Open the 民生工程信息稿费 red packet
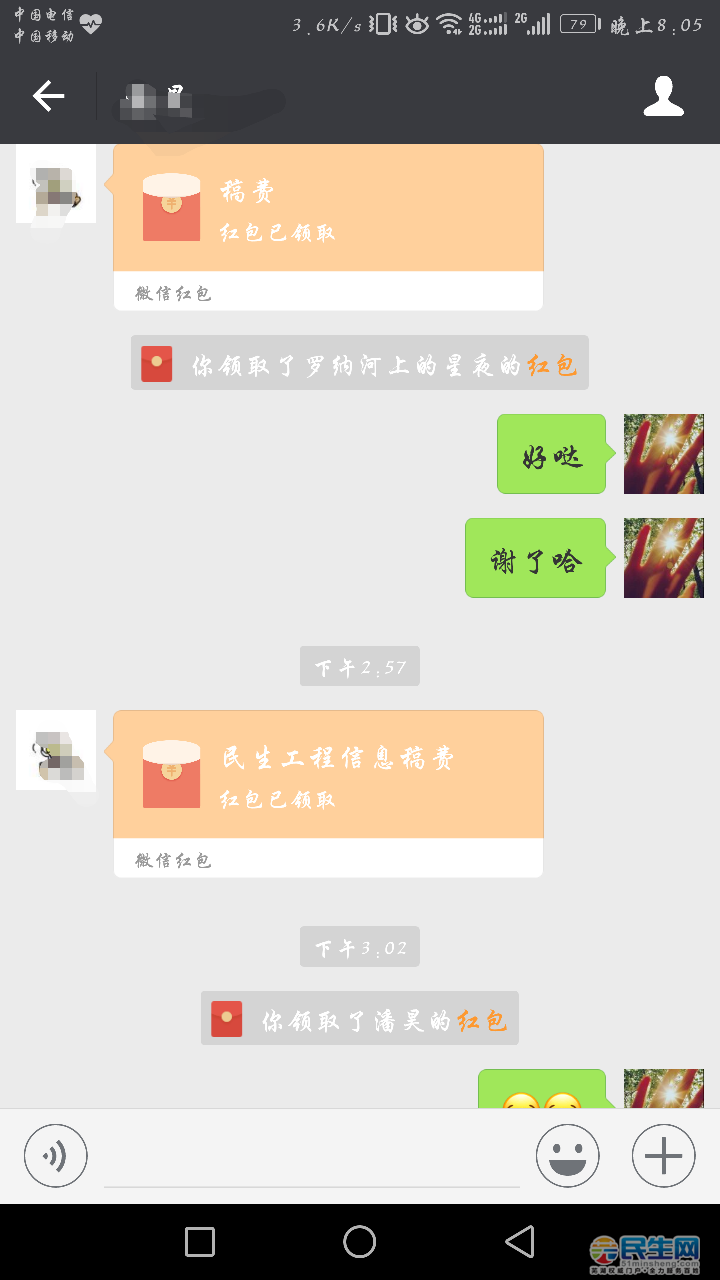 coord(328,775)
